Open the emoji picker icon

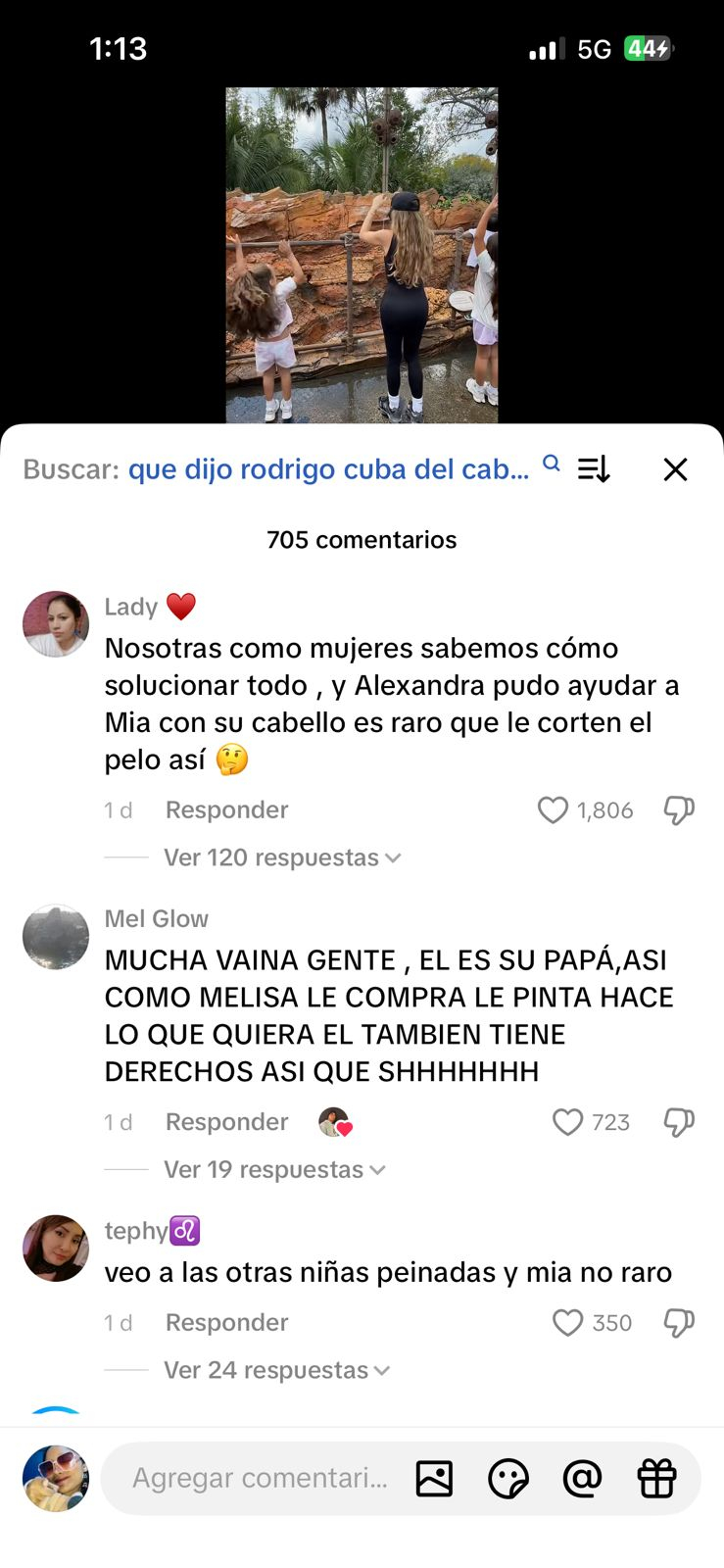click(x=508, y=1479)
